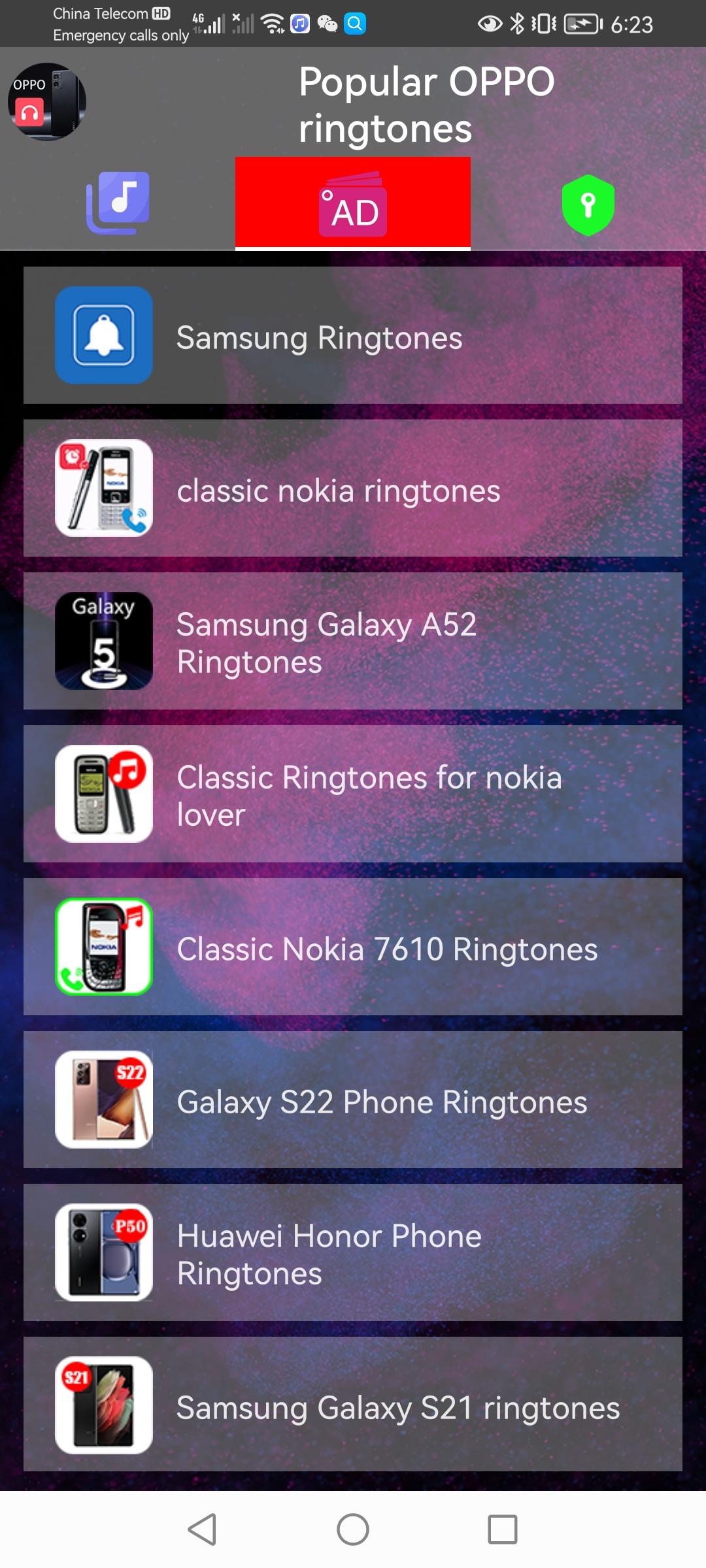Open Samsung Galaxy A52 Ringtones
This screenshot has height=1568, width=706.
pos(353,641)
